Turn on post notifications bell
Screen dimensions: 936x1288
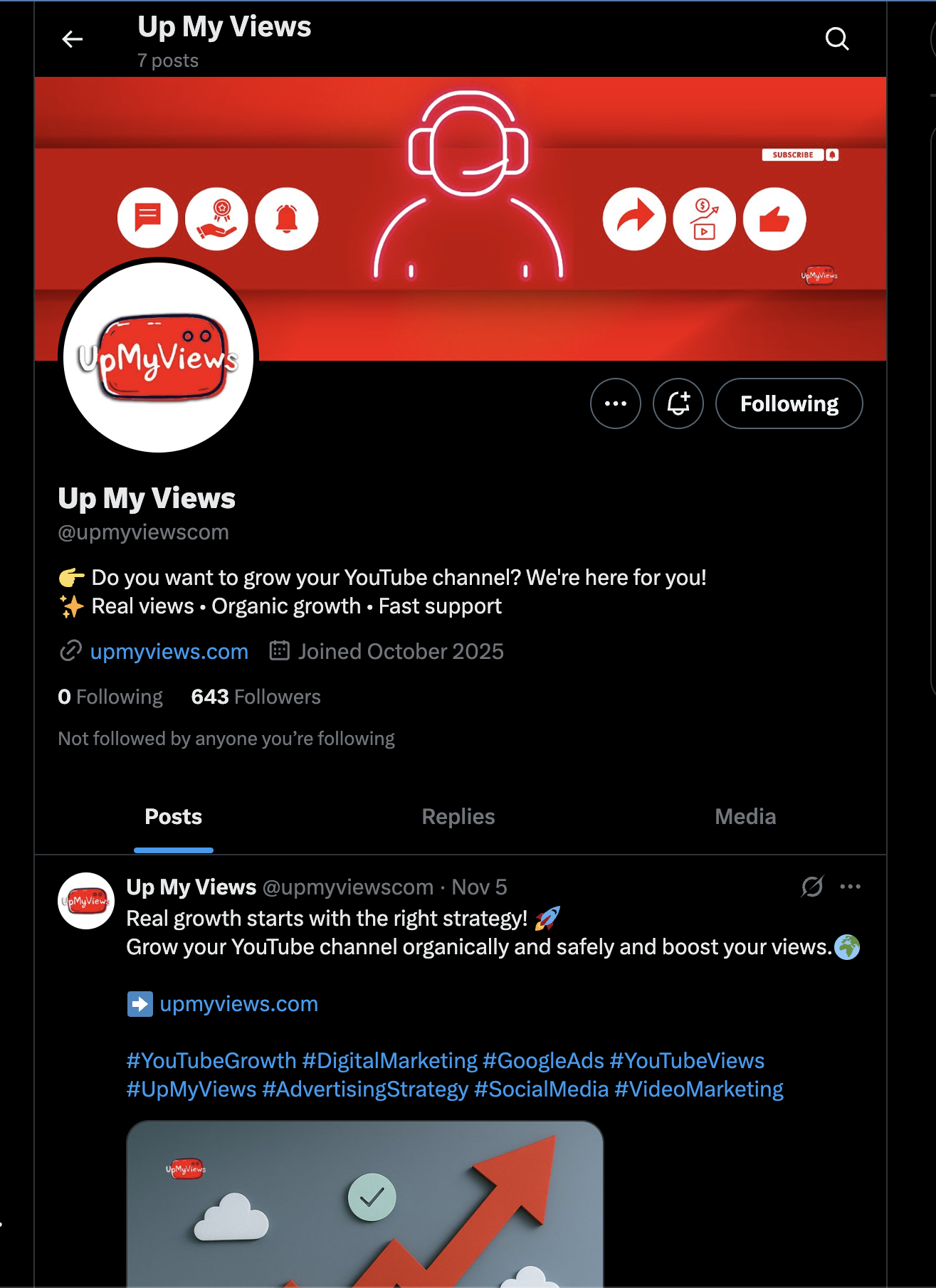[x=678, y=403]
